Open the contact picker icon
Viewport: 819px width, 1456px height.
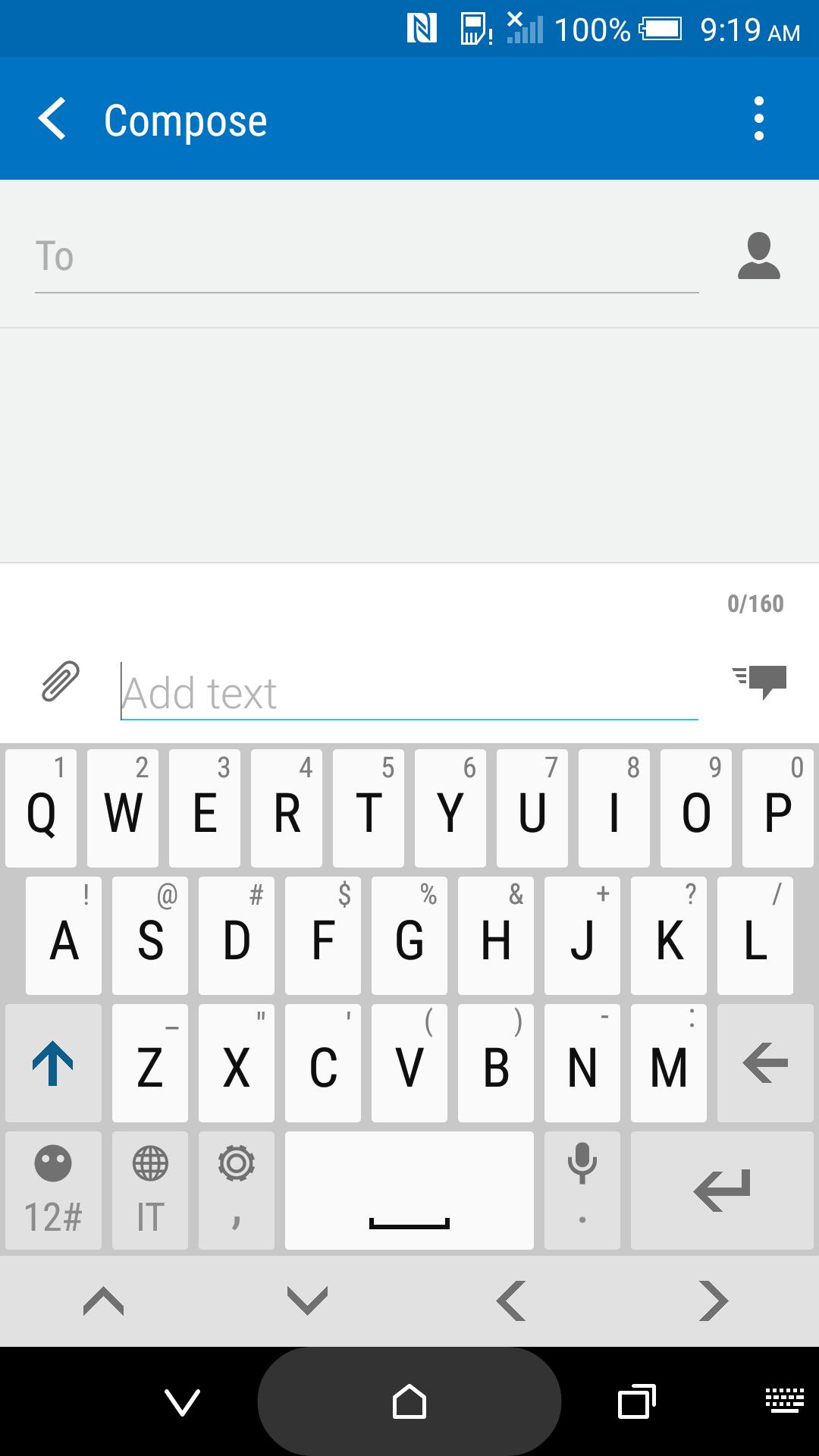click(x=758, y=256)
